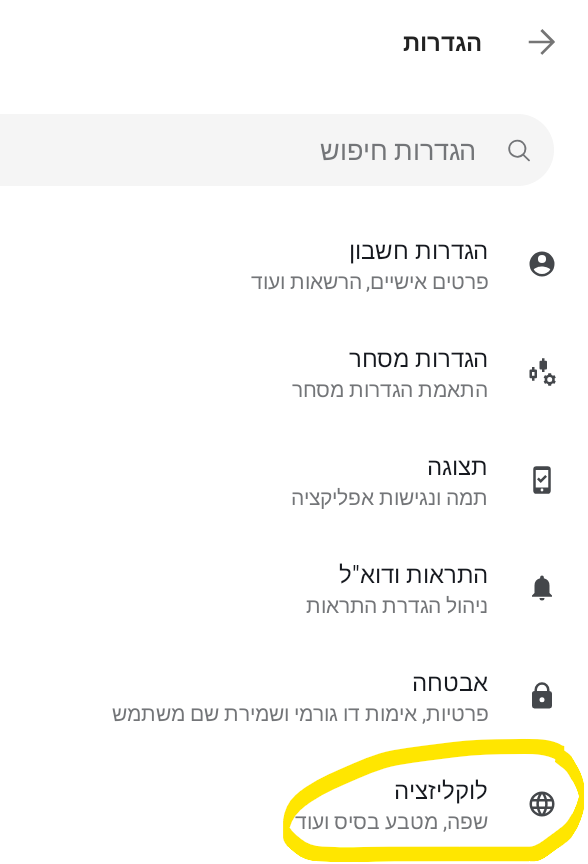Tap the back arrow next to הגדרות
The height and width of the screenshot is (864, 588).
[x=541, y=42]
